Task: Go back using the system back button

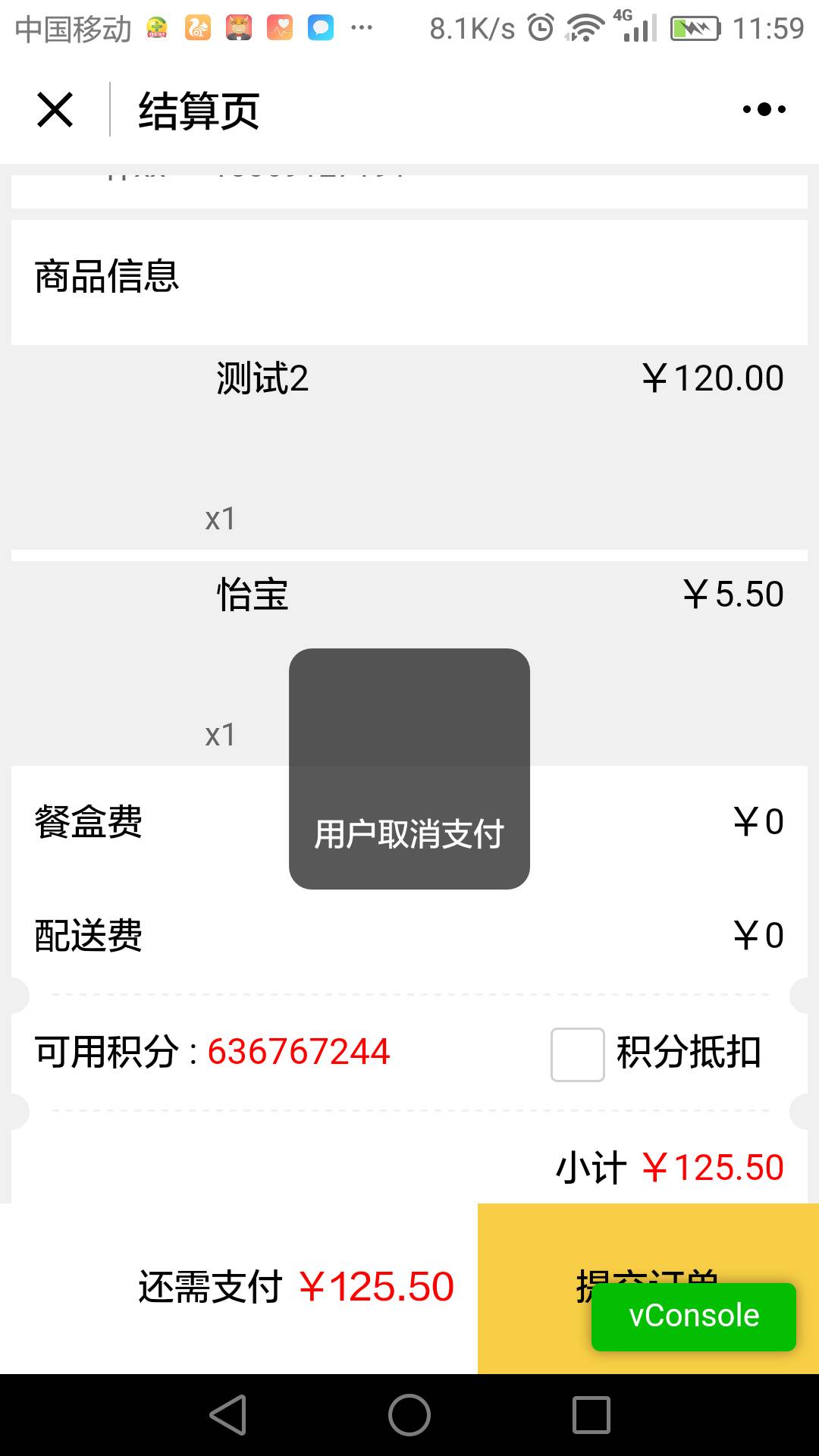Action: pos(228,1415)
